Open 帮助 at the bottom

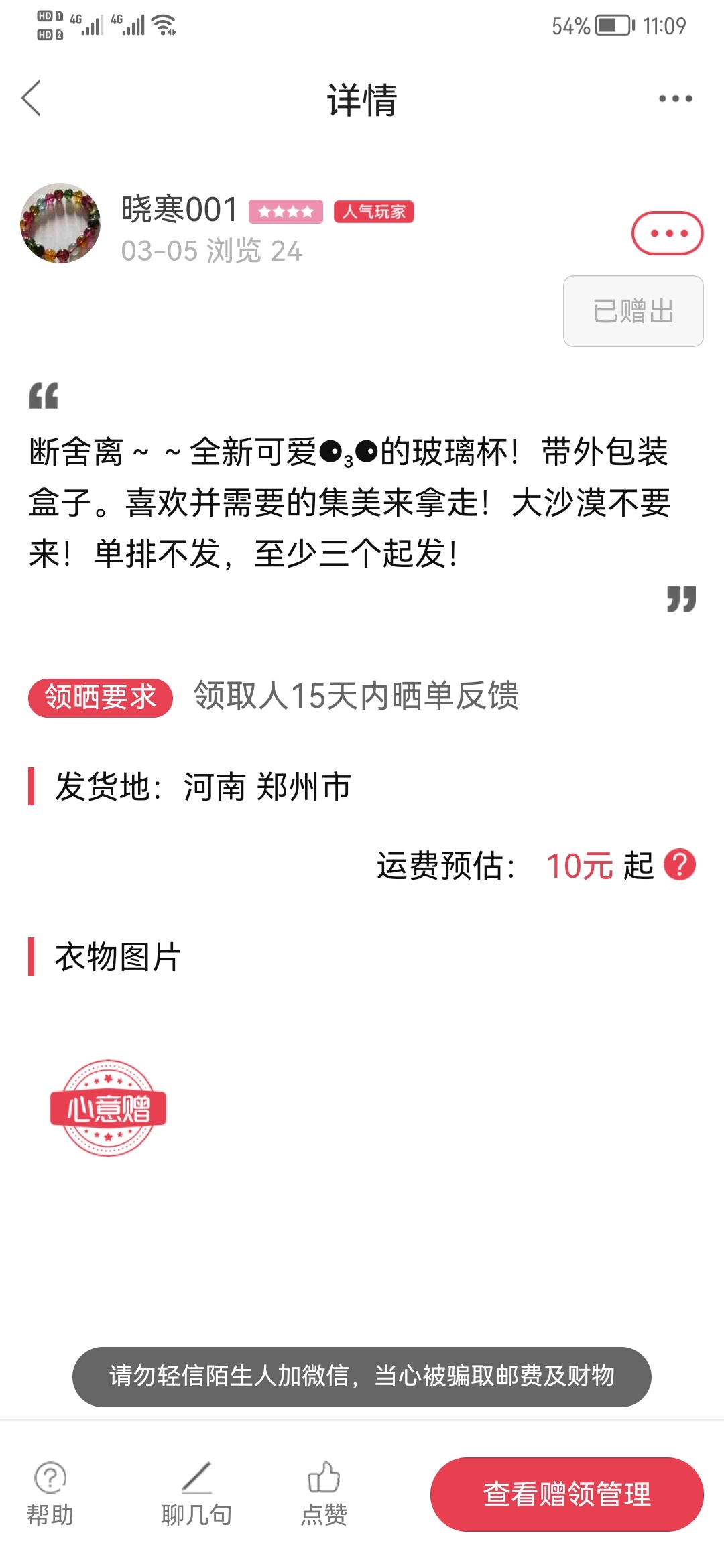(x=50, y=1494)
